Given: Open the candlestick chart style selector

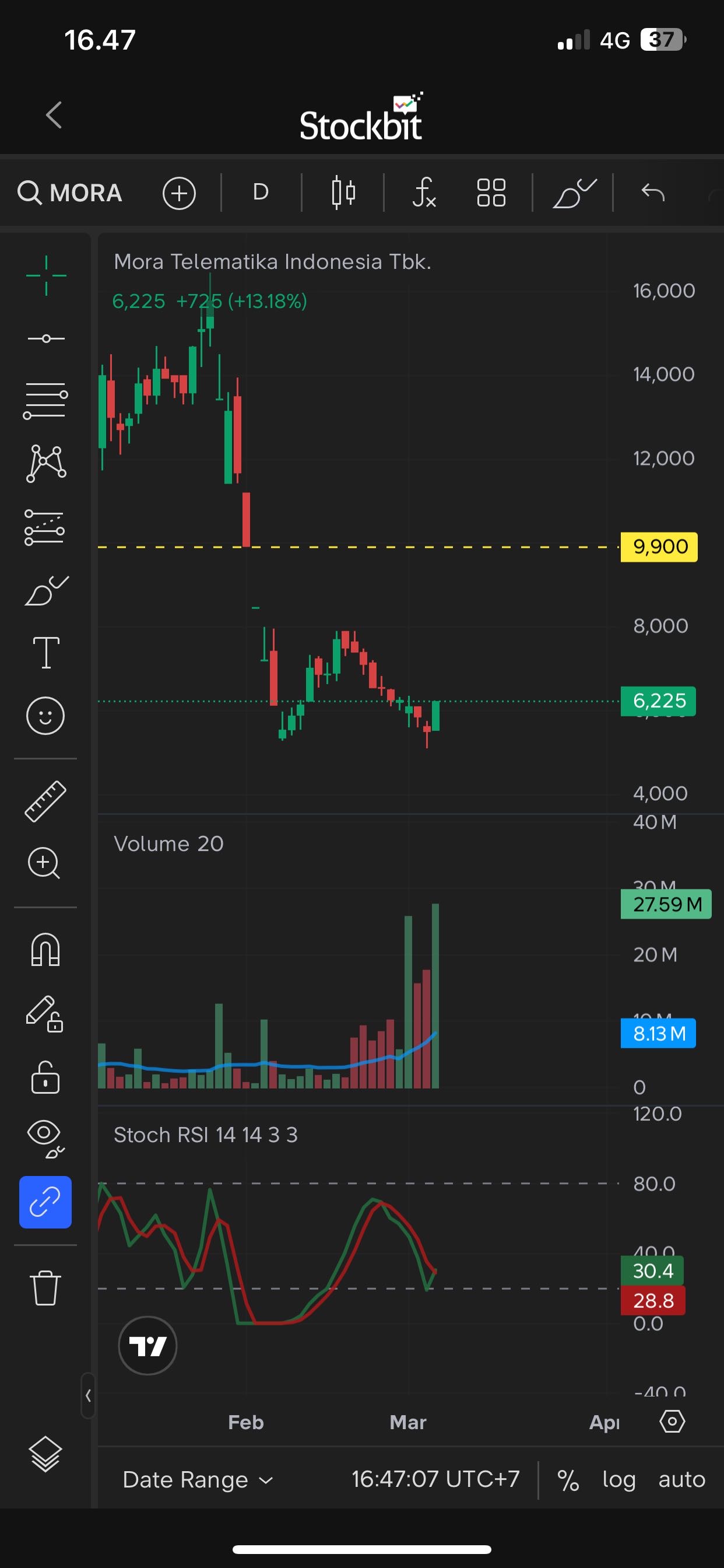Looking at the screenshot, I should click(x=343, y=193).
